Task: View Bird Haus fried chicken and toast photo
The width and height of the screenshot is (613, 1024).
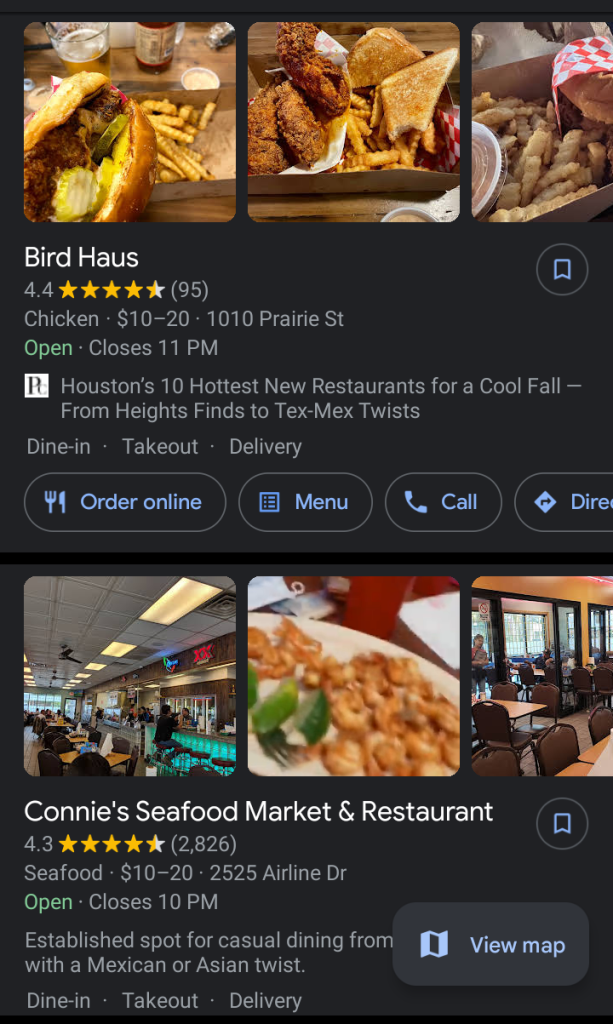Action: (x=354, y=122)
